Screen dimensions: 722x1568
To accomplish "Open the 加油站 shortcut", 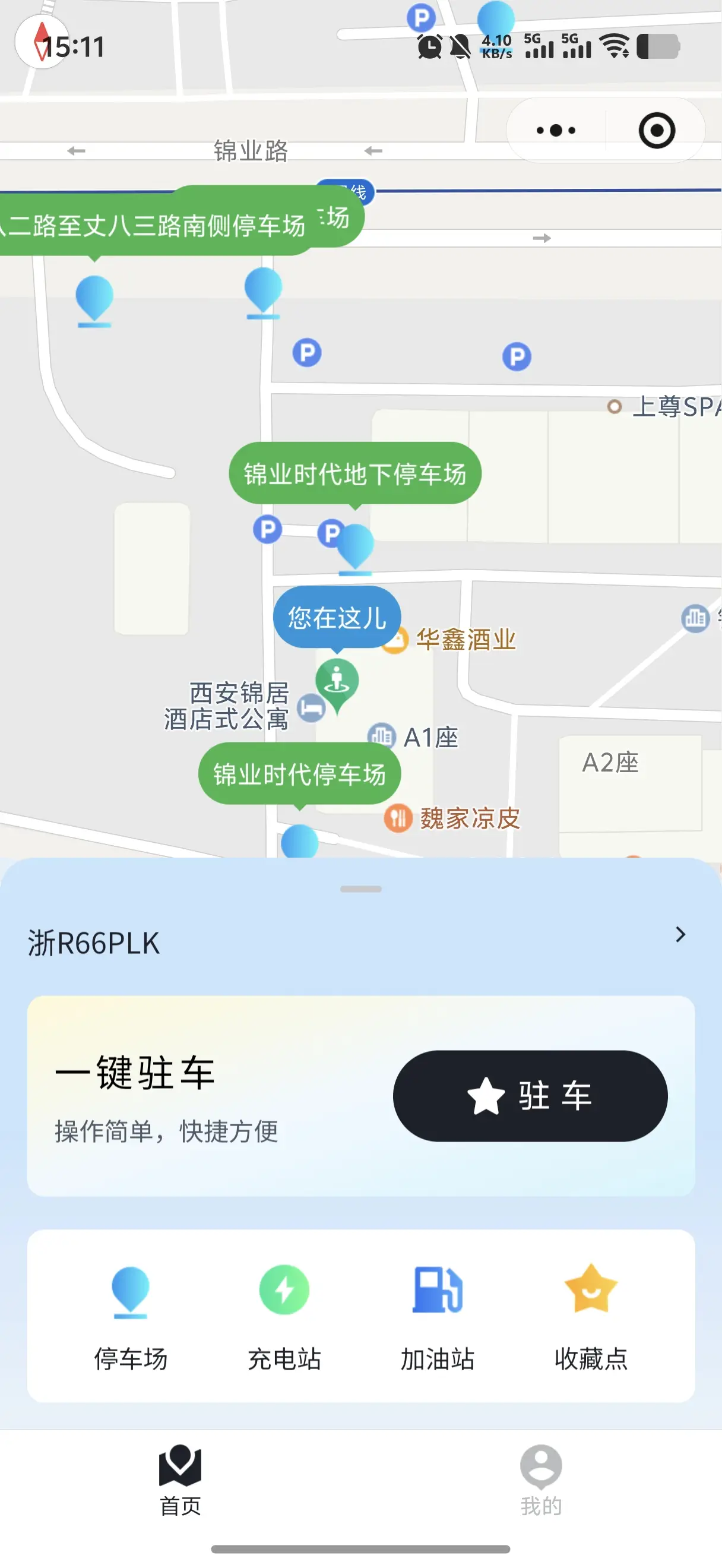I will click(x=438, y=1315).
